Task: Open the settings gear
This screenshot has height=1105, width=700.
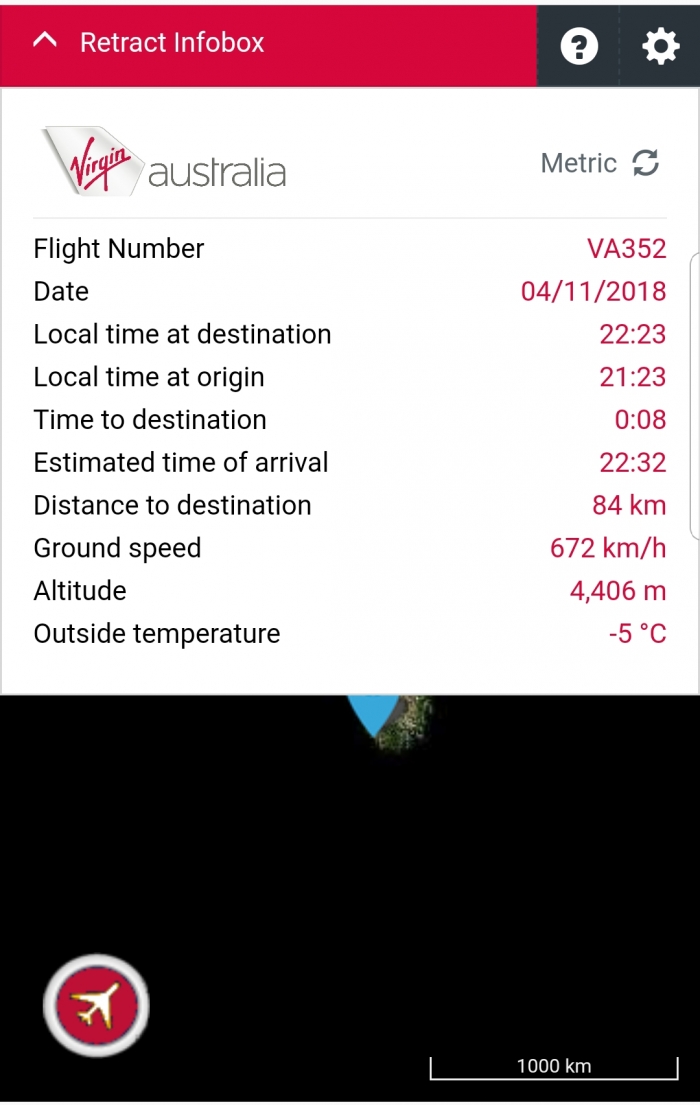Action: point(660,46)
